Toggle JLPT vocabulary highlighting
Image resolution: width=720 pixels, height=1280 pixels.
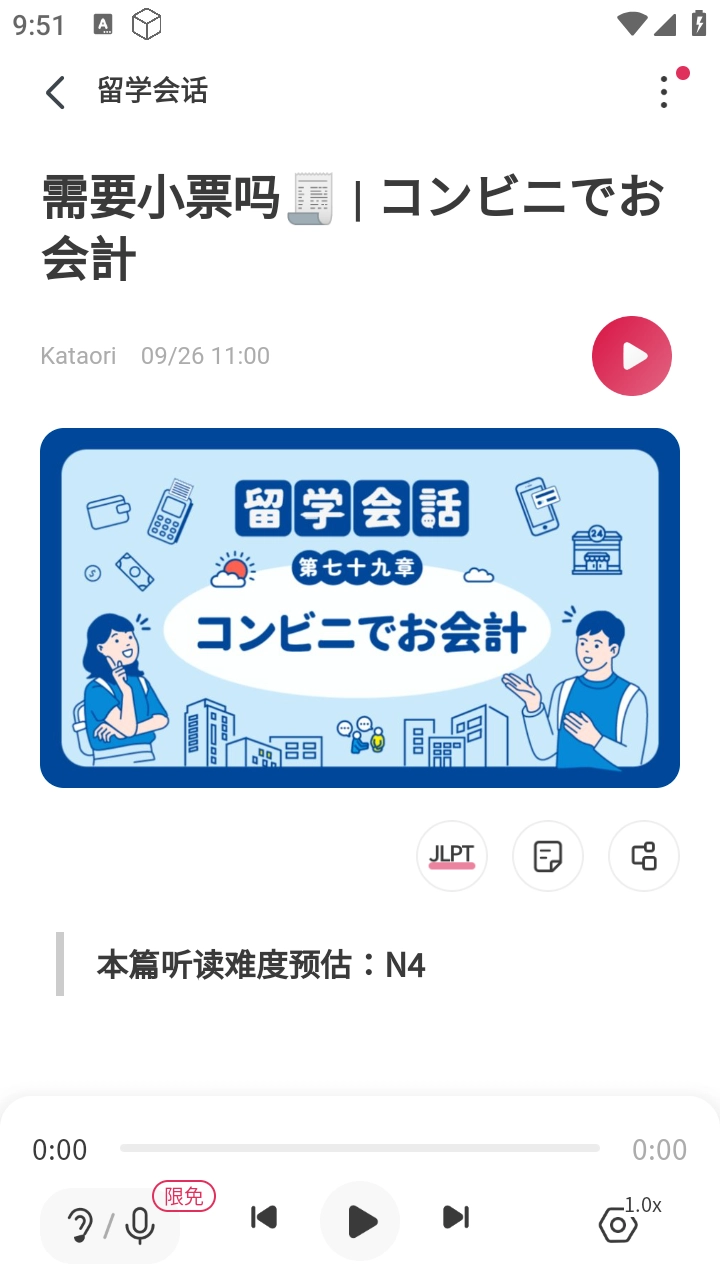pos(452,856)
